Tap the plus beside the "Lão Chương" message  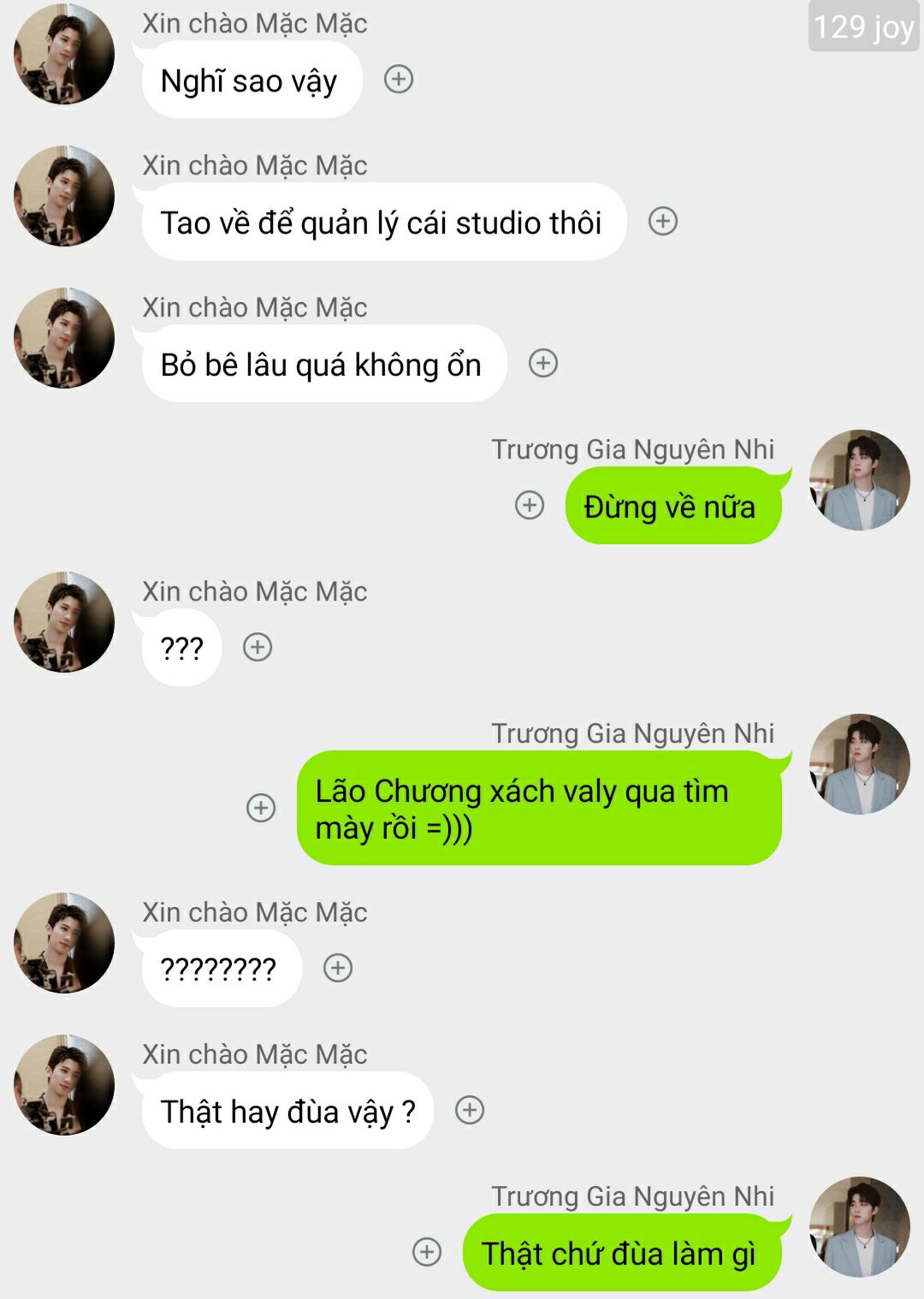[261, 808]
